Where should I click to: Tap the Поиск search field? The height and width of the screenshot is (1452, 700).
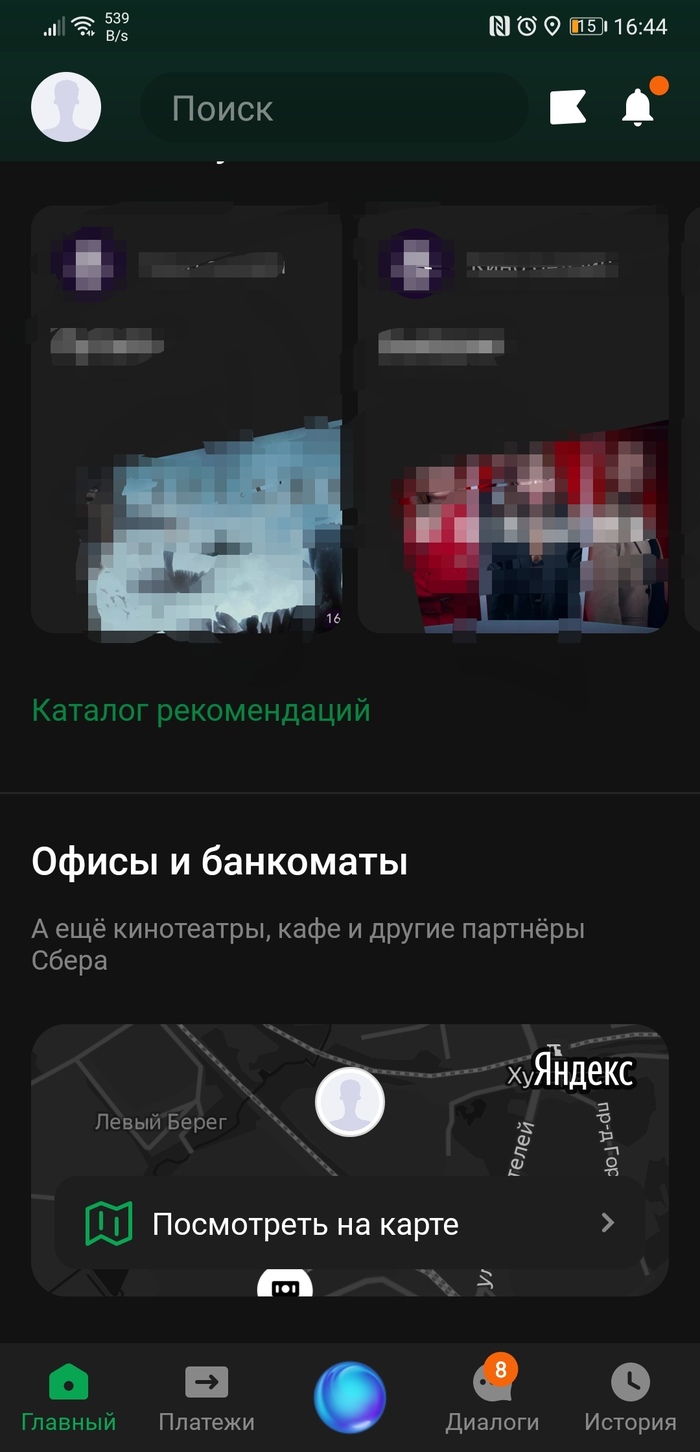tap(333, 108)
